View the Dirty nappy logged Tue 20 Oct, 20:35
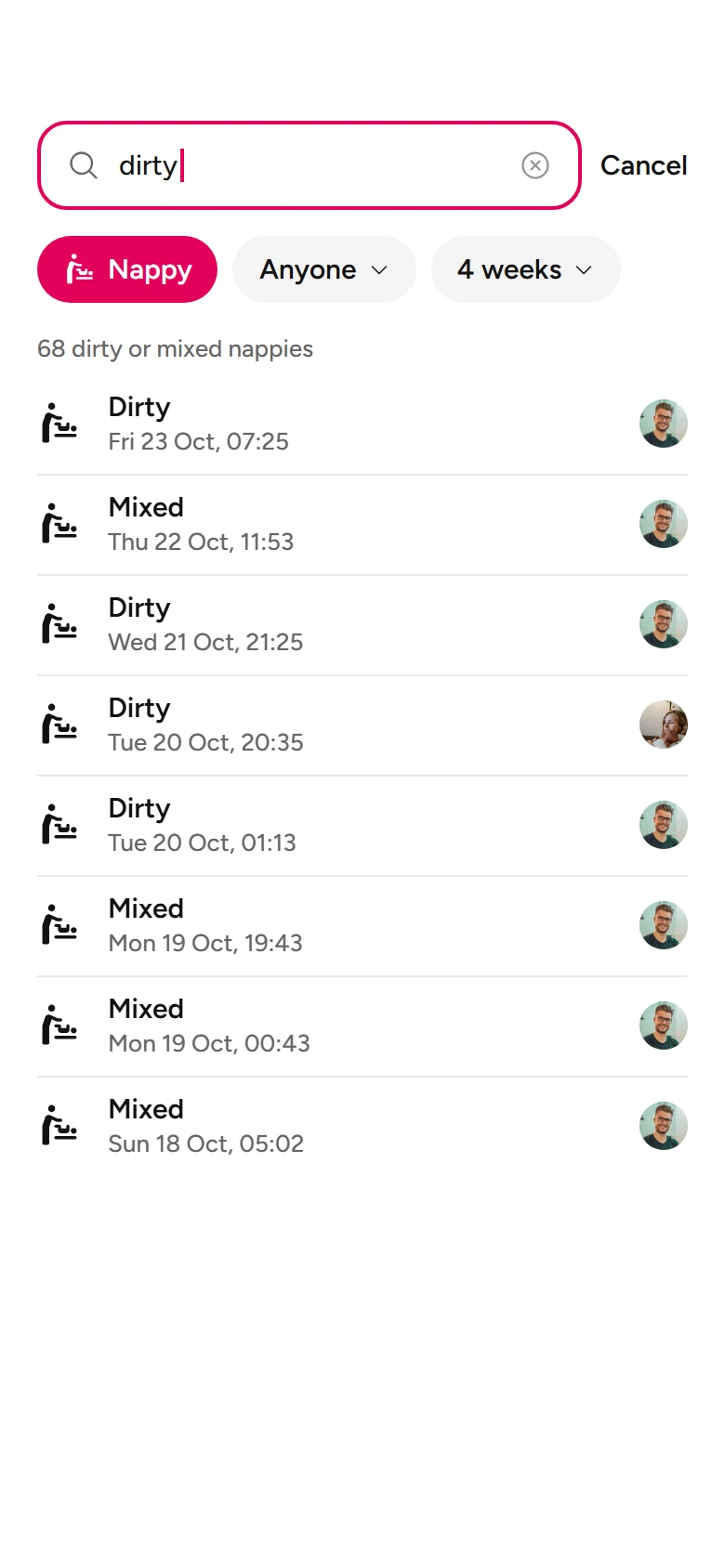Image resolution: width=725 pixels, height=1568 pixels. (362, 725)
